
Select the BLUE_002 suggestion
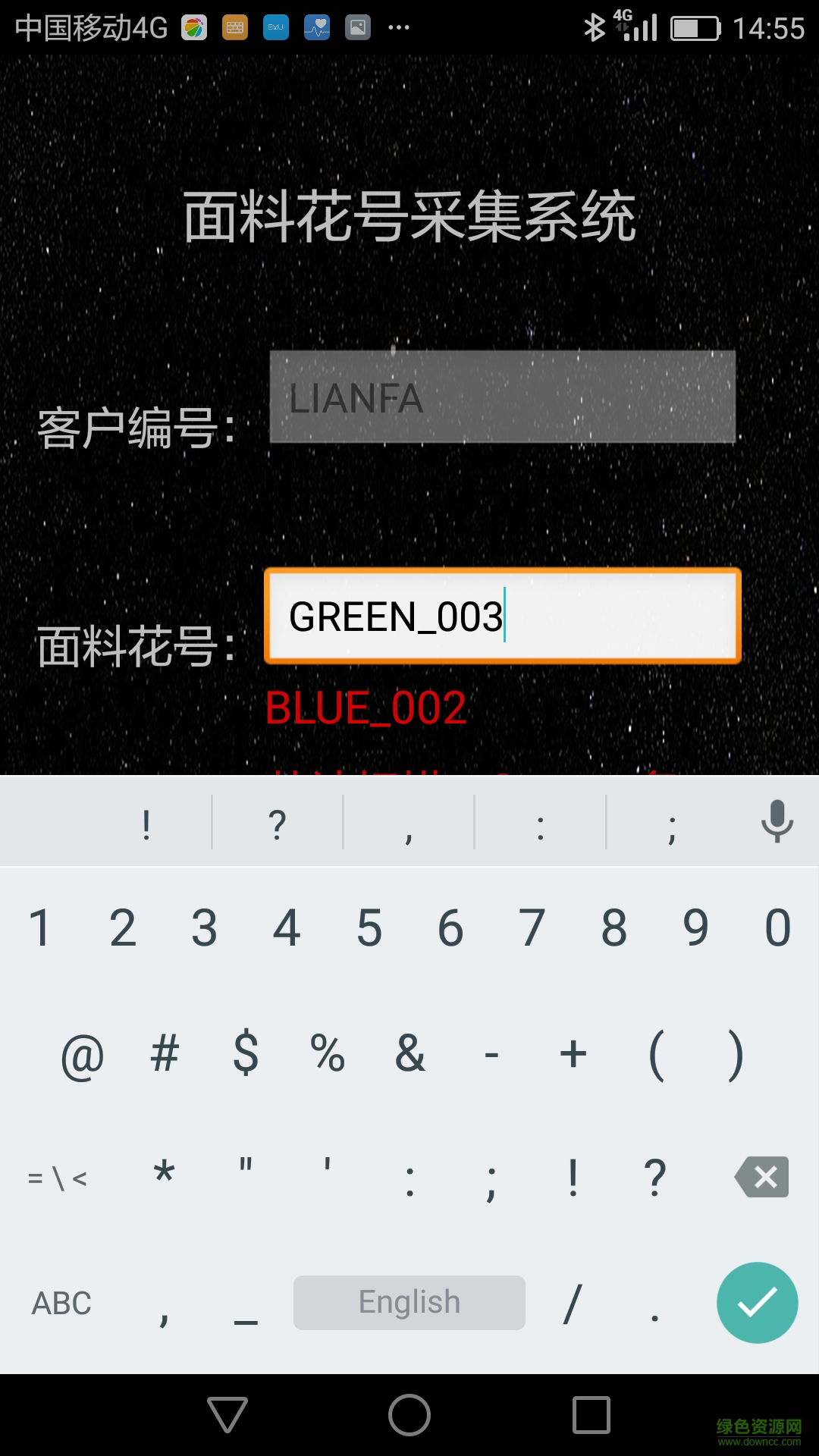pyautogui.click(x=366, y=708)
